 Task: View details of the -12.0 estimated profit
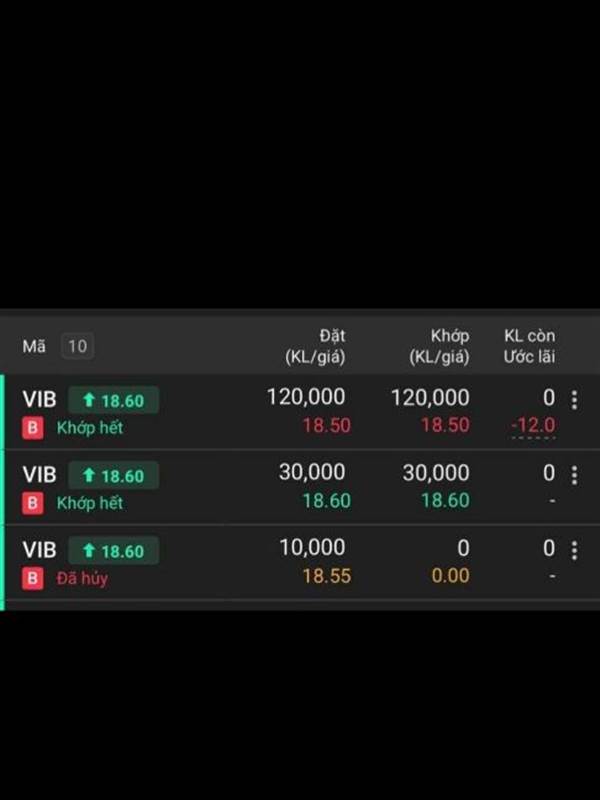click(533, 426)
